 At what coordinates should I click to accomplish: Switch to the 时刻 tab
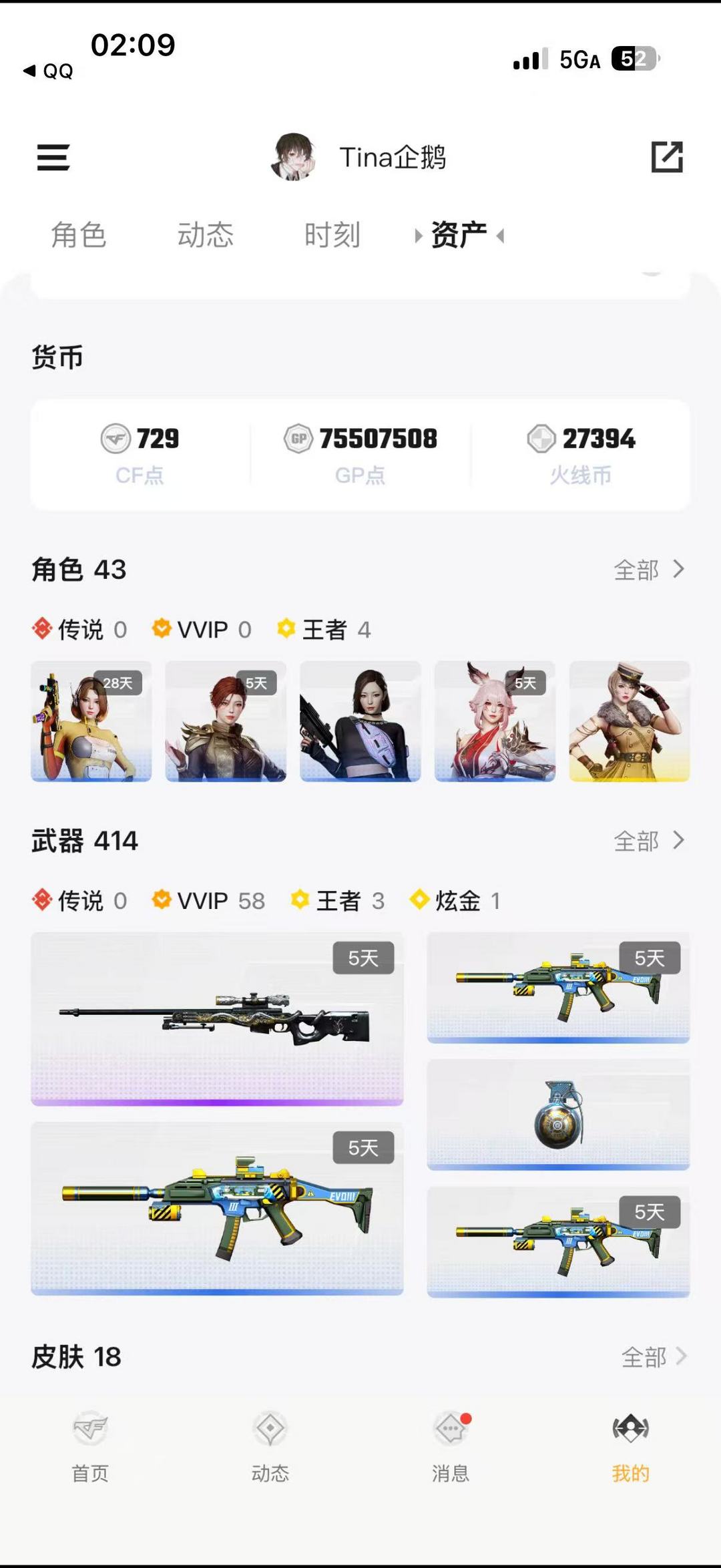tap(332, 235)
